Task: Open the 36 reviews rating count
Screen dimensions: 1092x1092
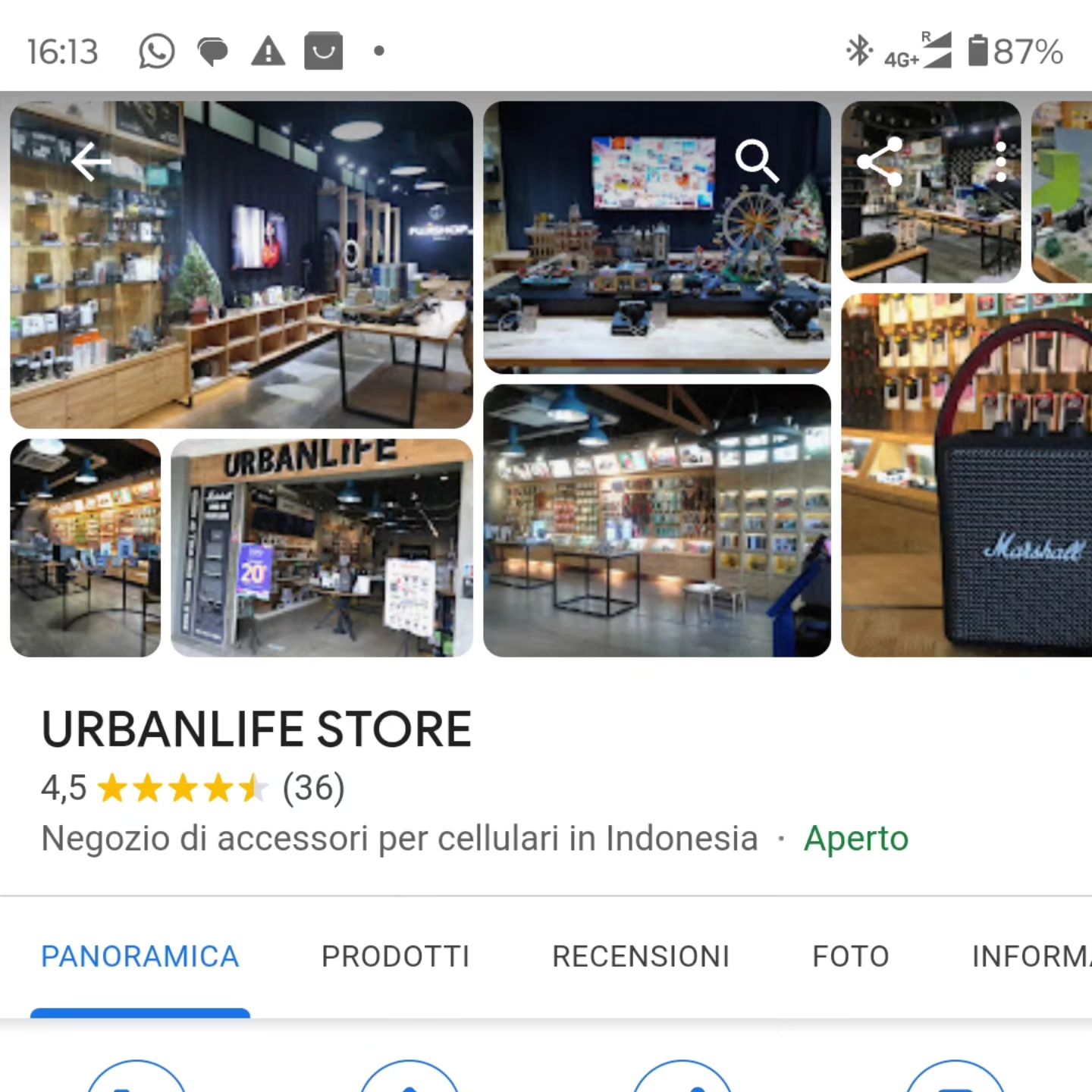Action: [x=313, y=788]
